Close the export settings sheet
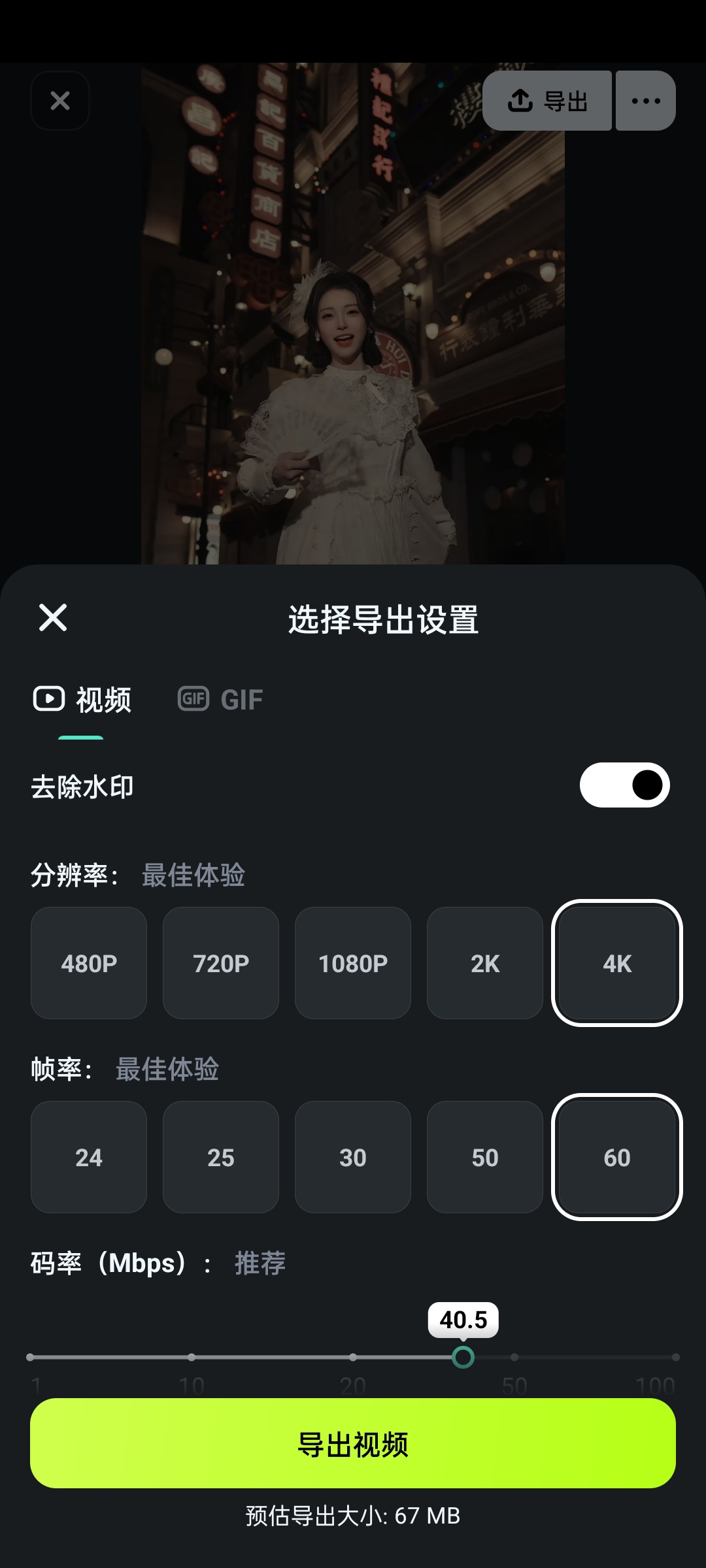 tap(53, 617)
